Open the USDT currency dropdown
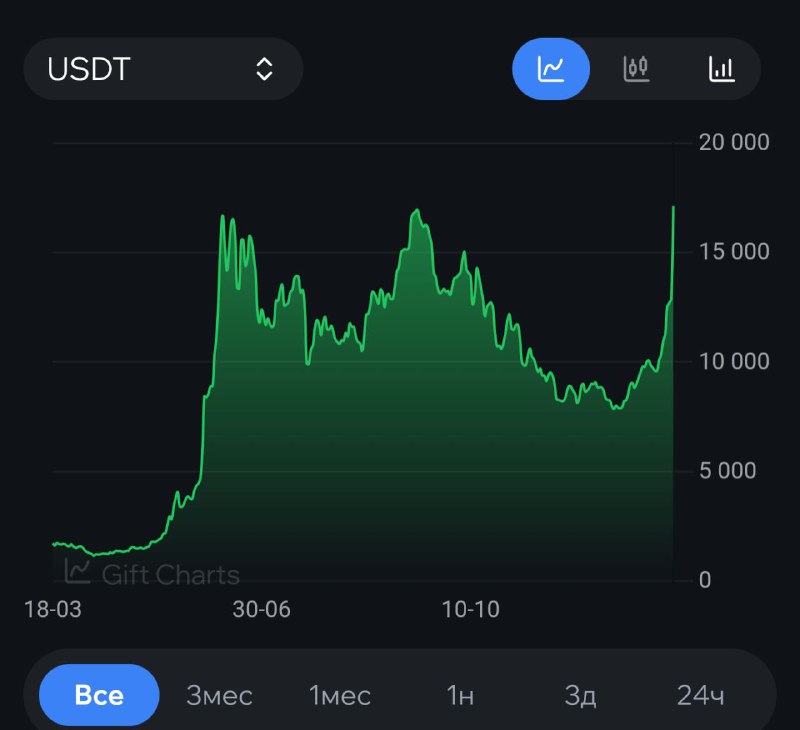Viewport: 800px width, 730px height. coord(162,69)
